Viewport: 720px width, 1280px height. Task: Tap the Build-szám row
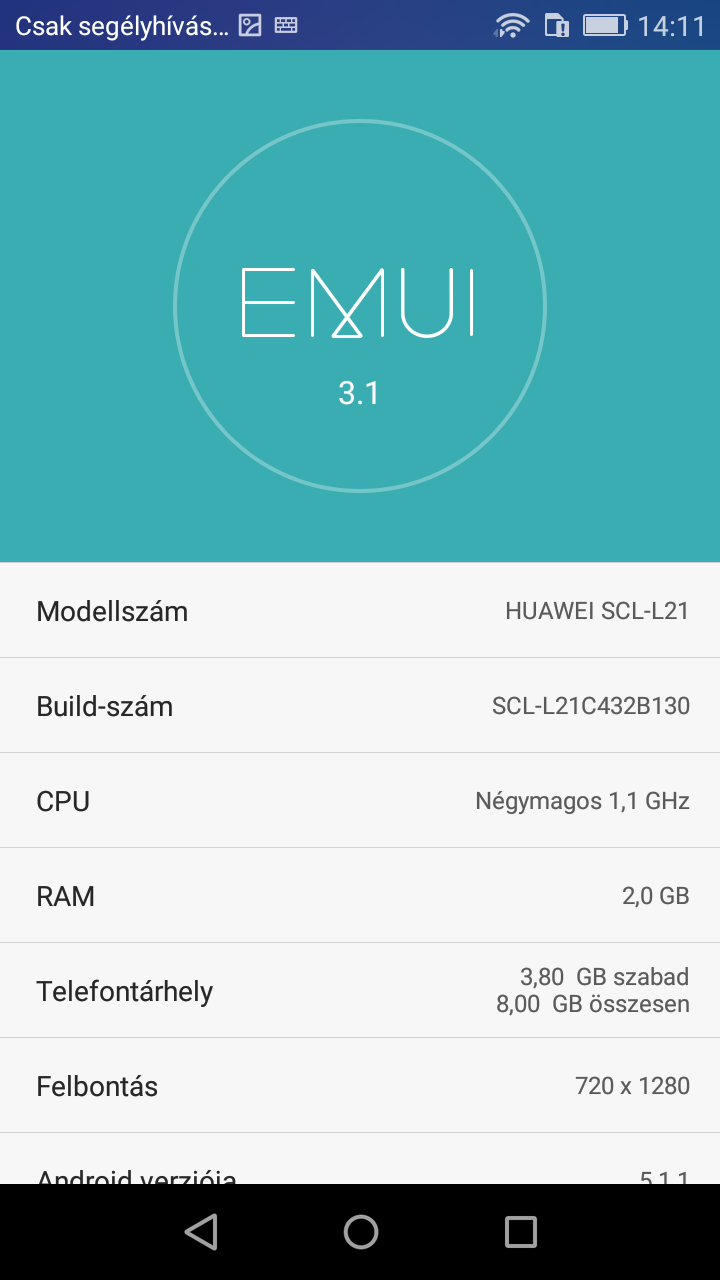pos(360,706)
